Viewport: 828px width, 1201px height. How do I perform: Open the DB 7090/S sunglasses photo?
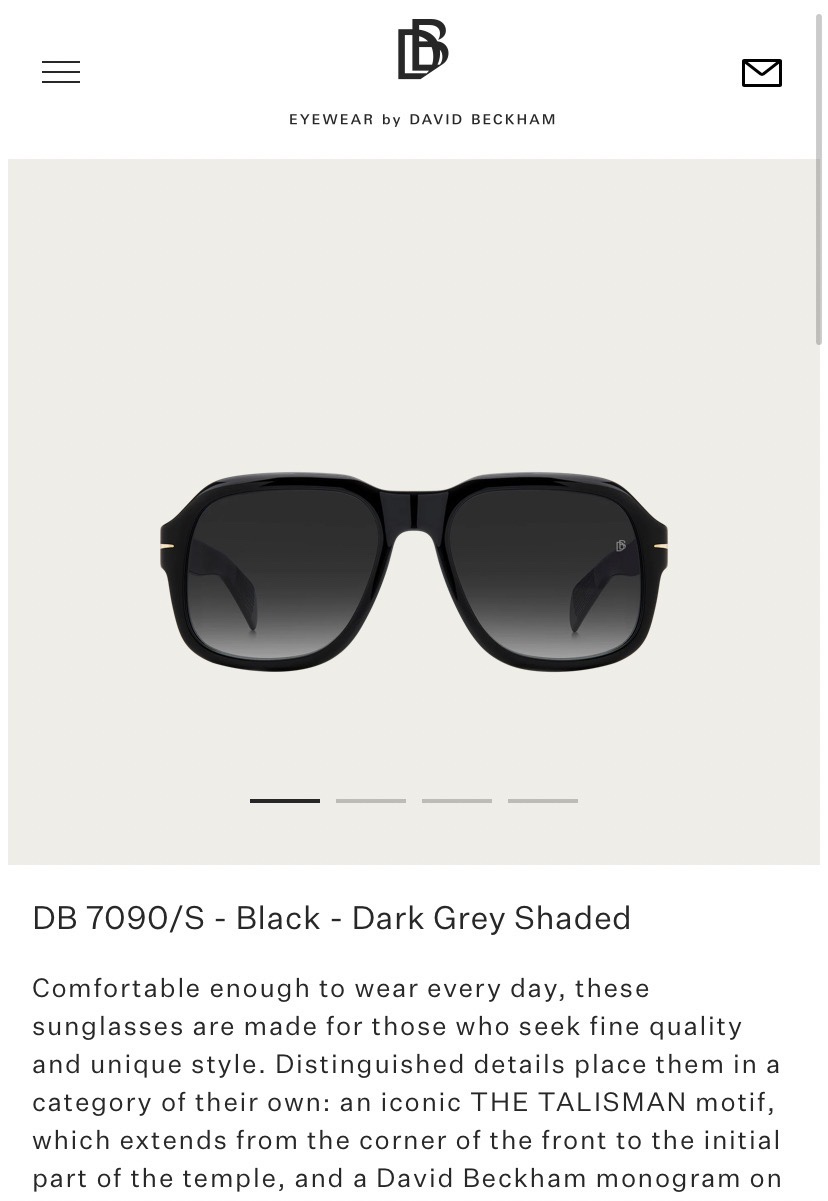click(414, 572)
